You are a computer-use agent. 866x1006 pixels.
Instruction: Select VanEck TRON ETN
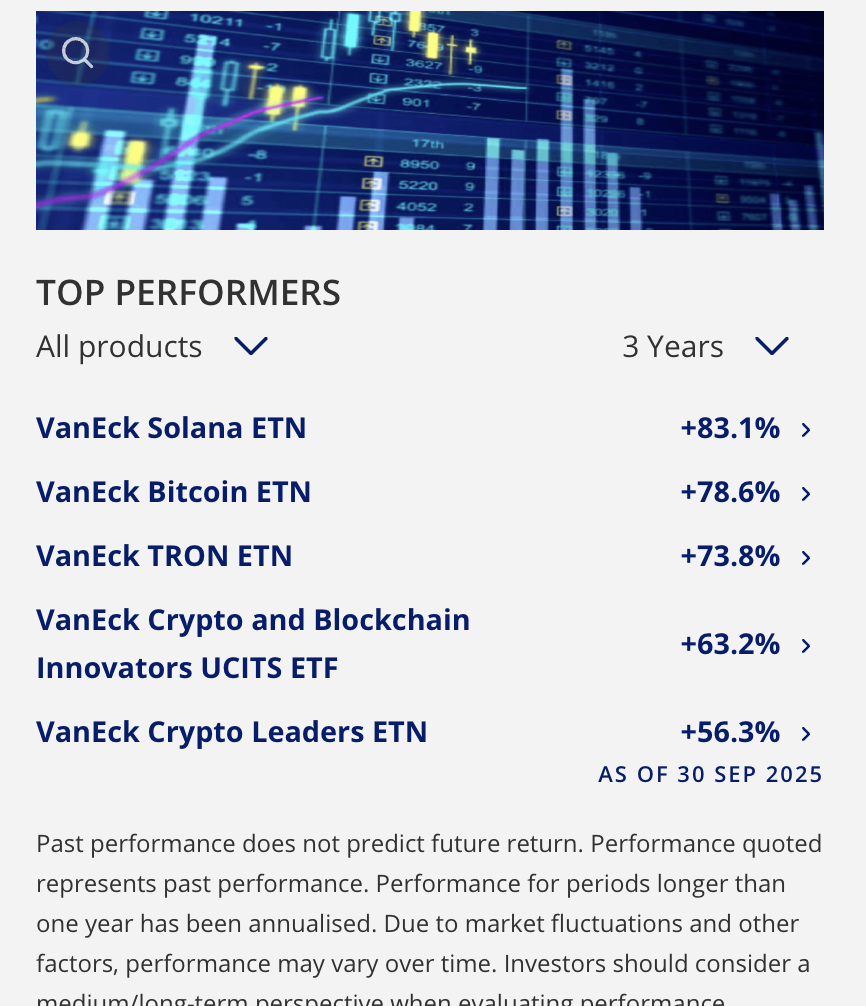point(165,556)
